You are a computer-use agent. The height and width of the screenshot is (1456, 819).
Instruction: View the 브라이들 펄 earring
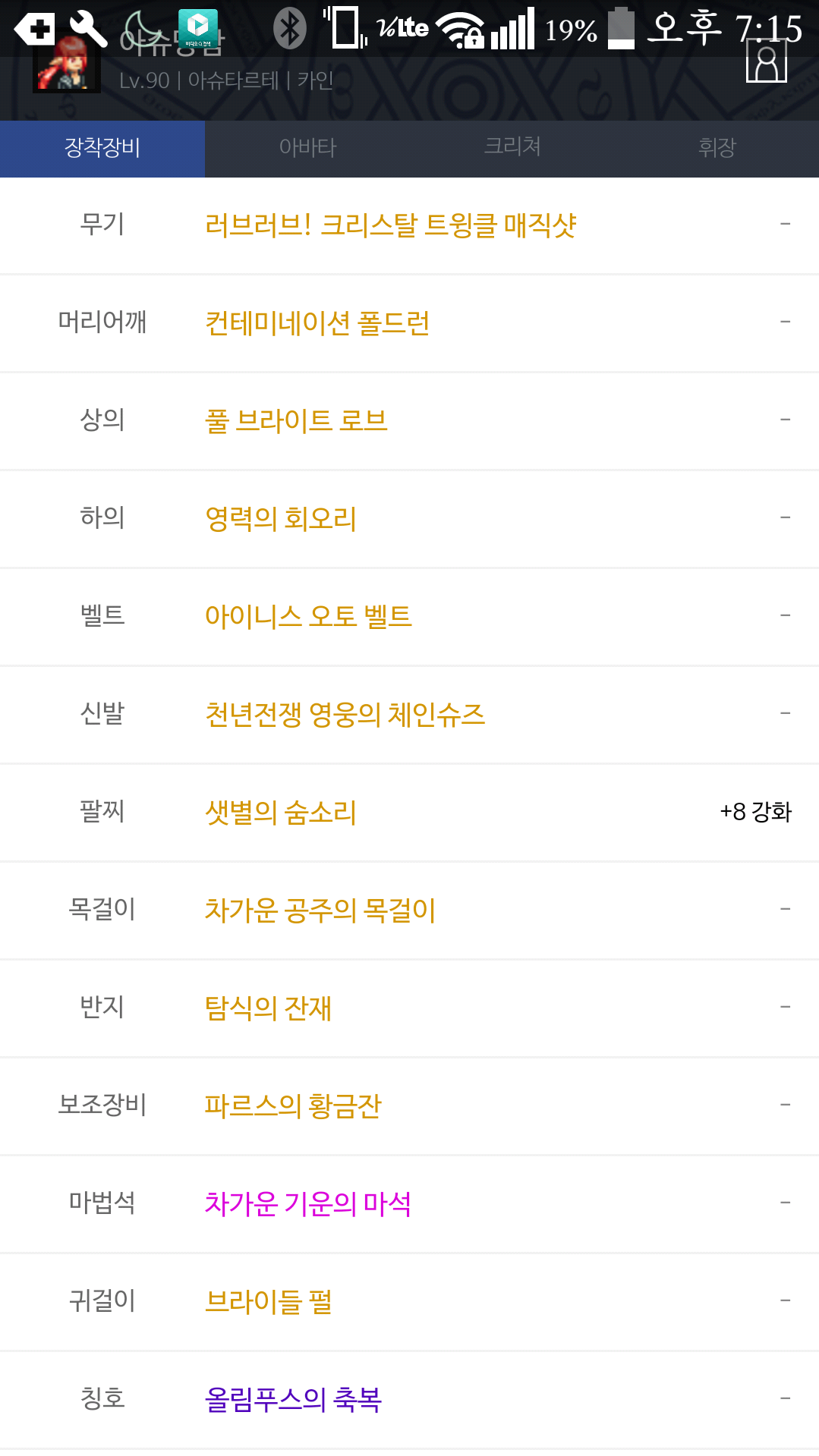(x=268, y=1302)
